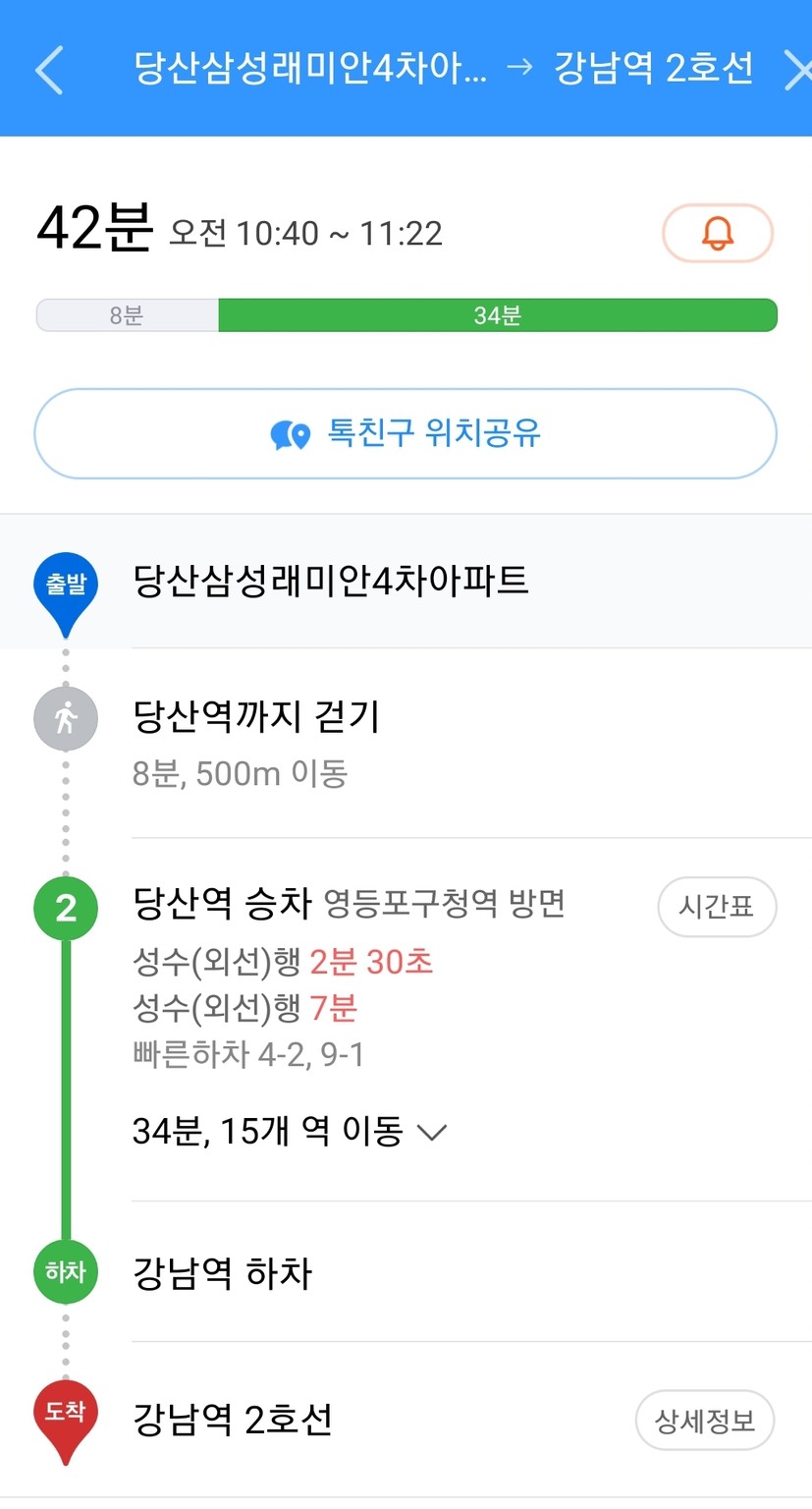
Task: Share location with 톡친구 위치공유
Action: tap(406, 433)
